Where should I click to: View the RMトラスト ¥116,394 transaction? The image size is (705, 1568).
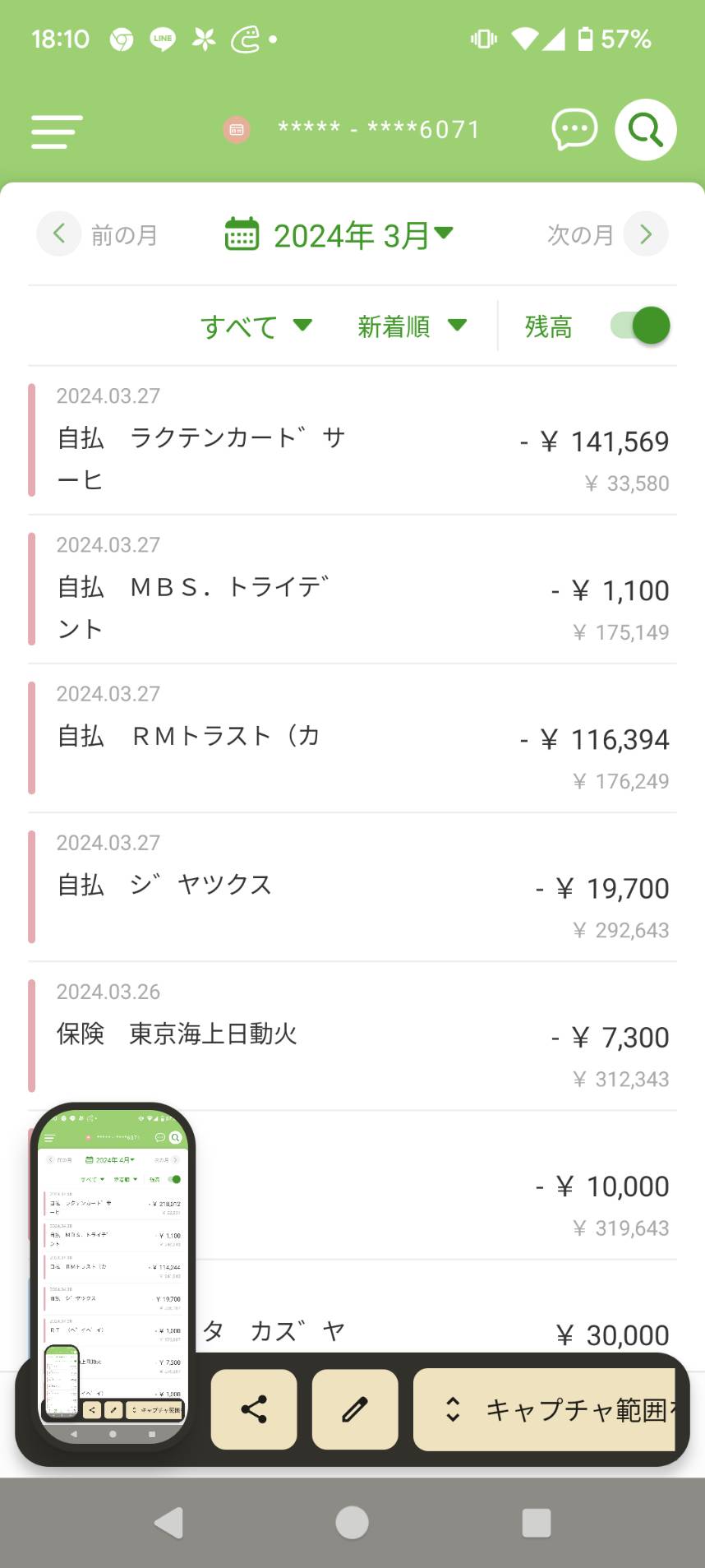click(352, 738)
